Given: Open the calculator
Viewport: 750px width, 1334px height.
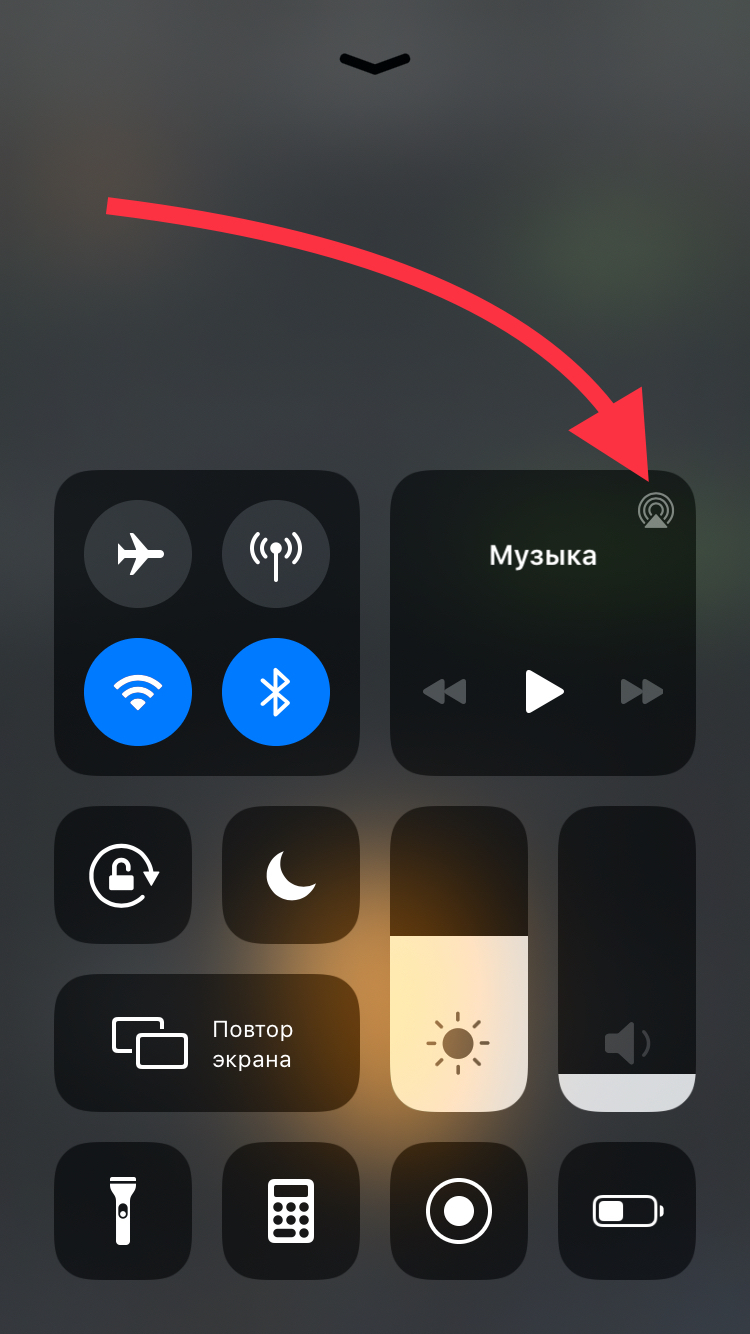Looking at the screenshot, I should click(x=291, y=1211).
